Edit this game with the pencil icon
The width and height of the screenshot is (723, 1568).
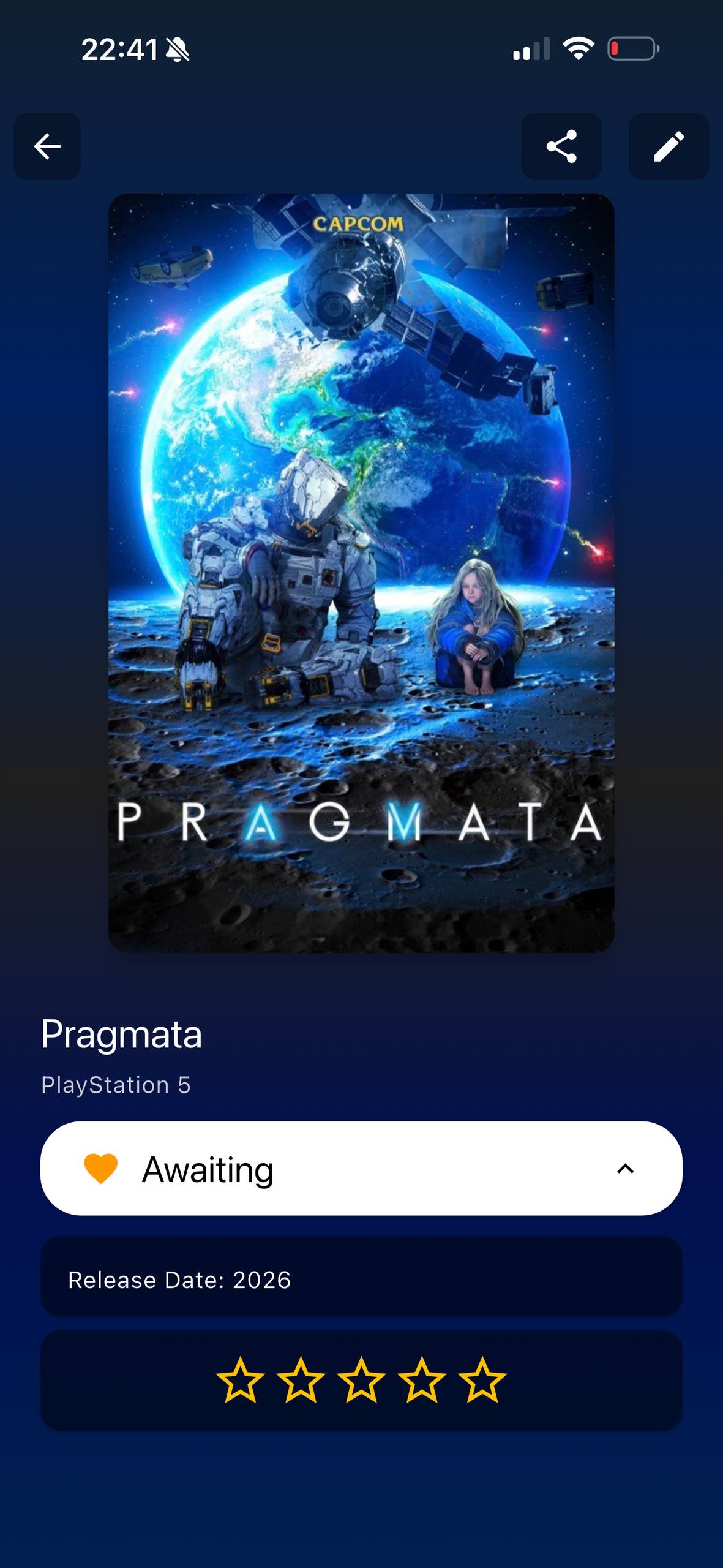pyautogui.click(x=669, y=146)
